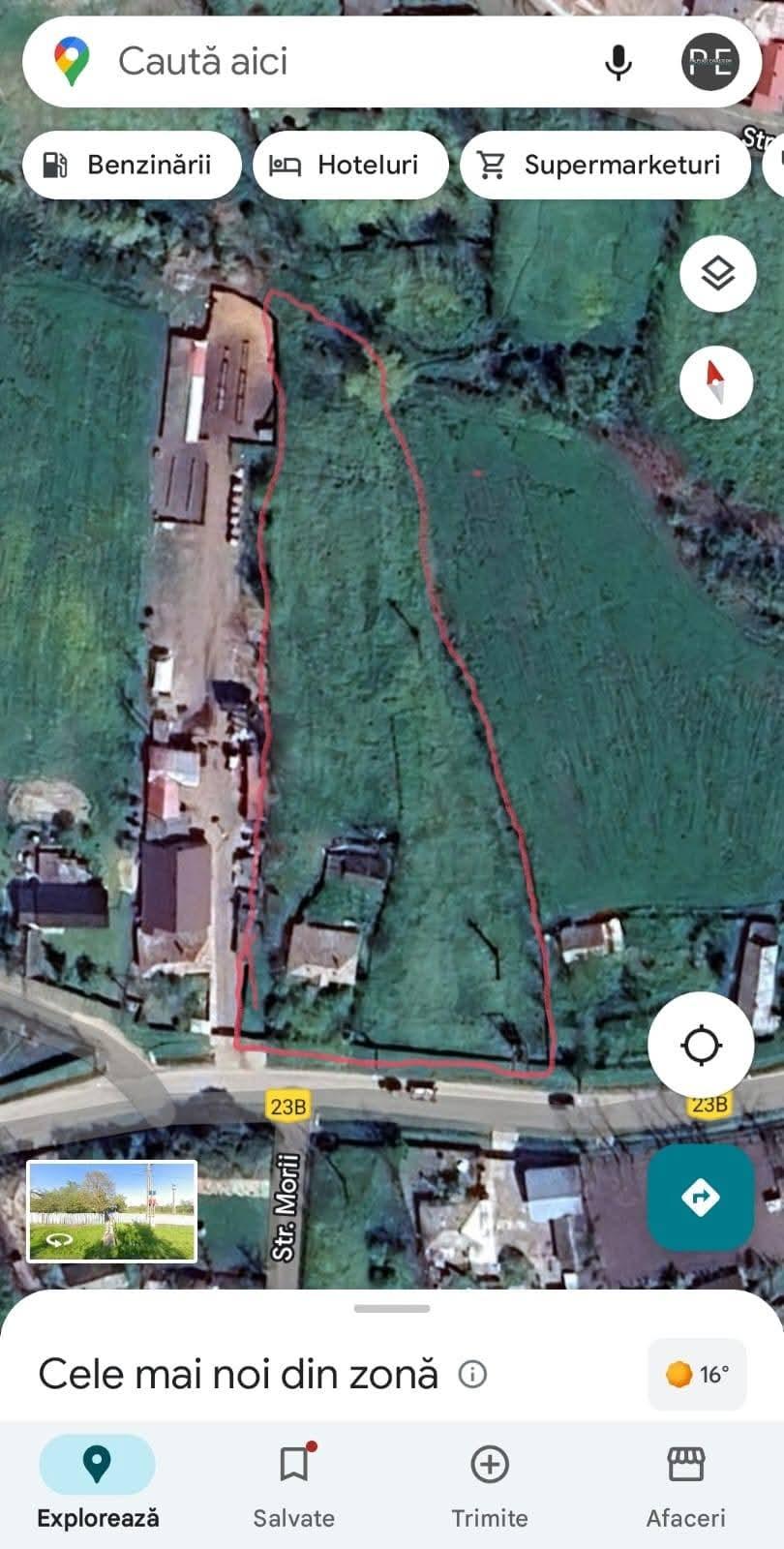Center map on my location
Screen dimensions: 784x1549
701,1046
